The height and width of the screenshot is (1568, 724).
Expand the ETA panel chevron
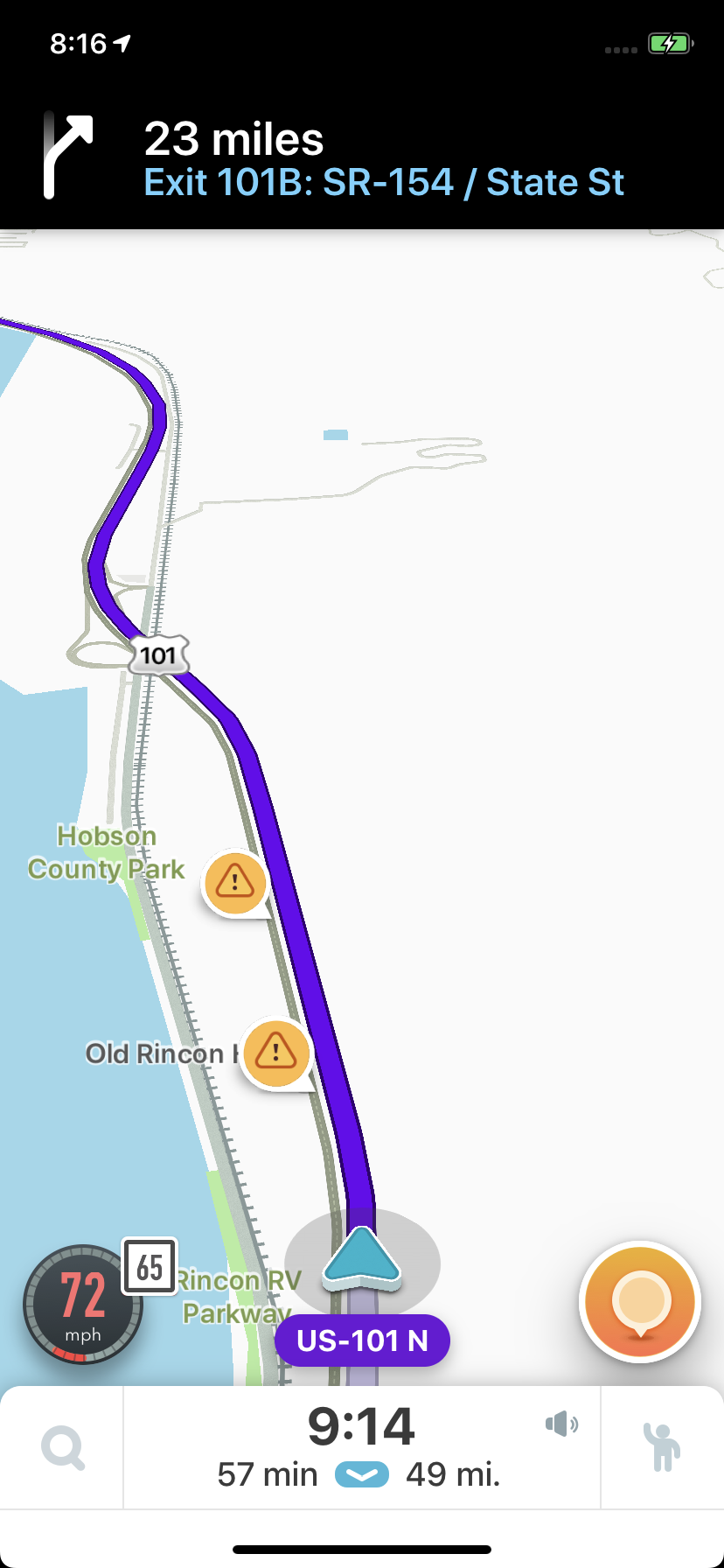(362, 1475)
